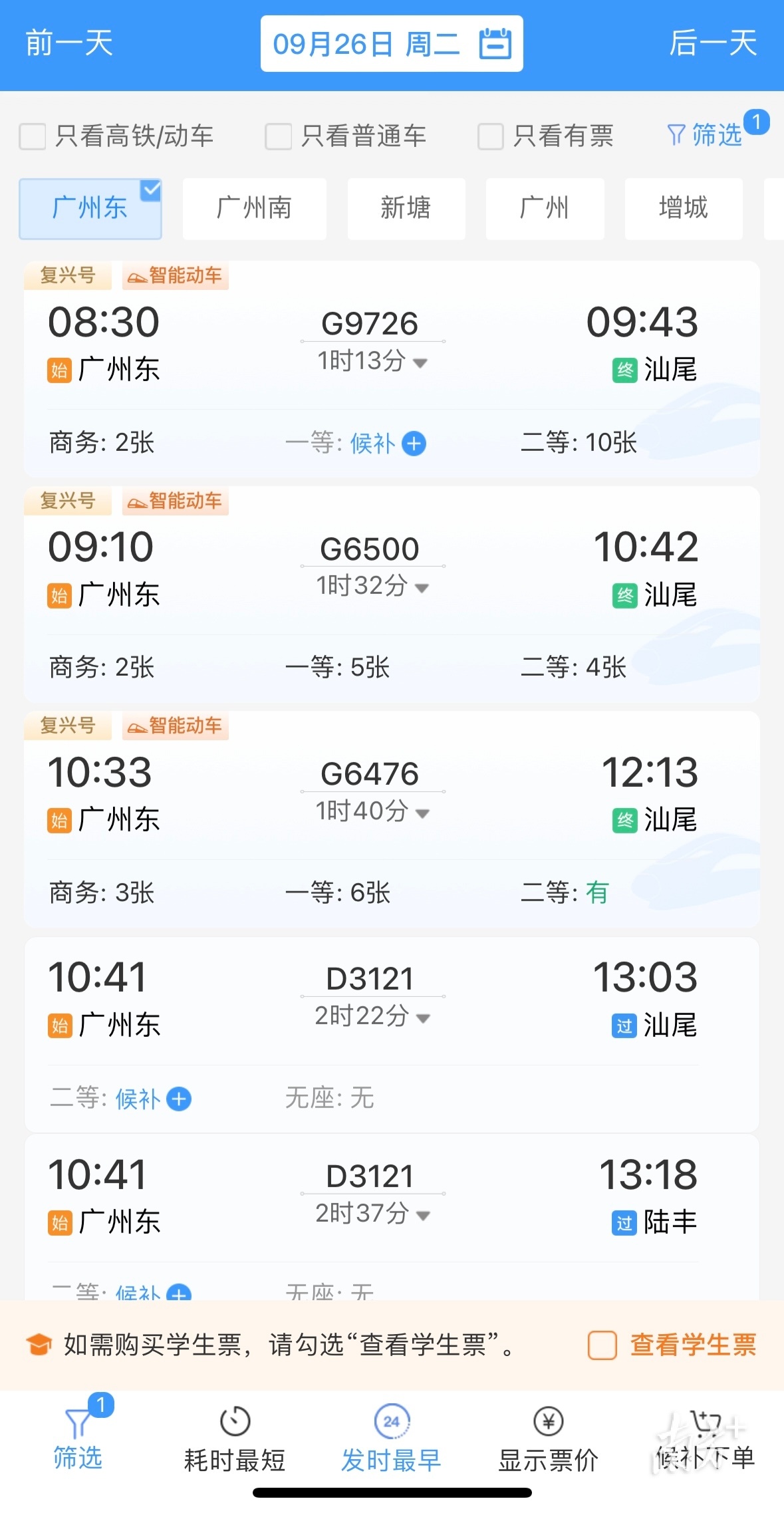The width and height of the screenshot is (784, 1513).
Task: Check 只看普通车 option
Action: pyautogui.click(x=279, y=136)
